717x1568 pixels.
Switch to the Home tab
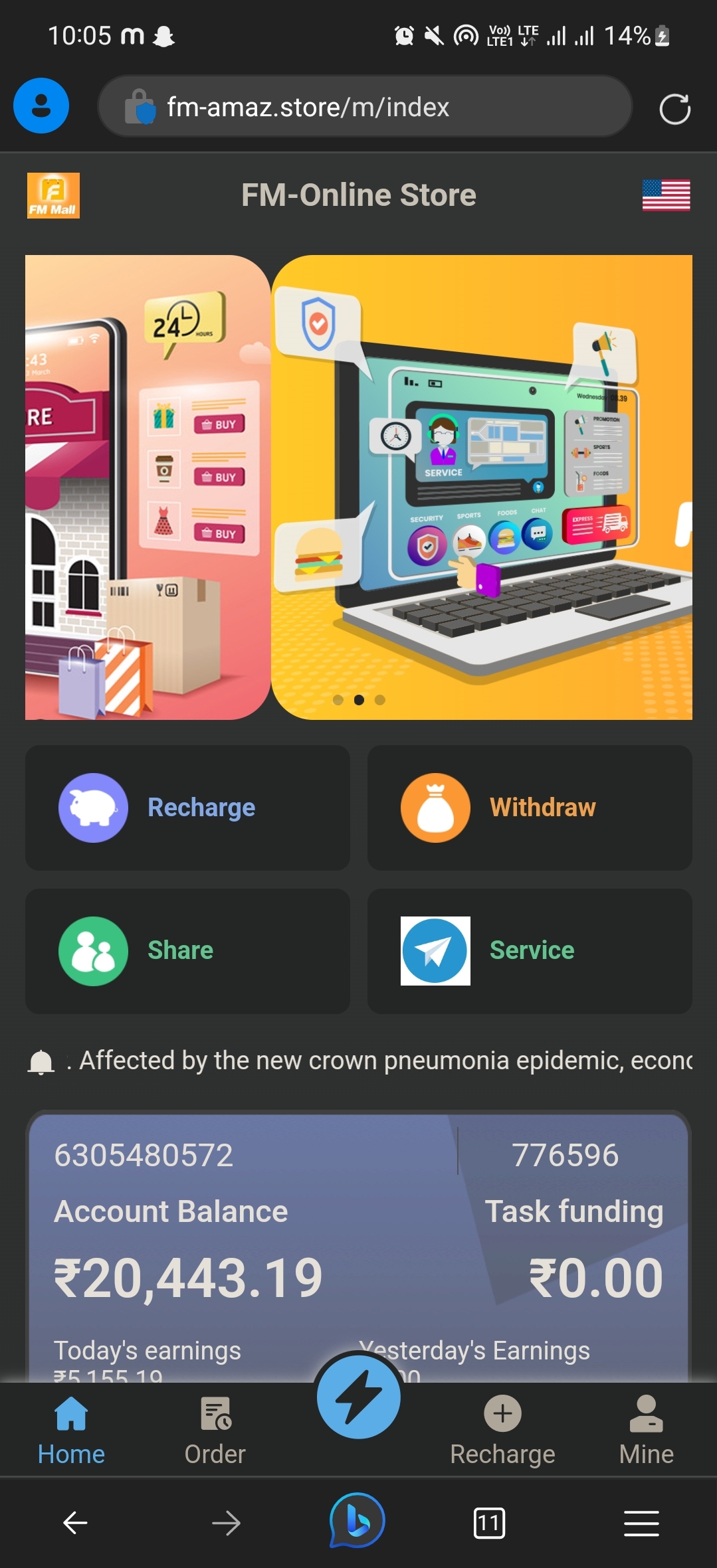(71, 1430)
